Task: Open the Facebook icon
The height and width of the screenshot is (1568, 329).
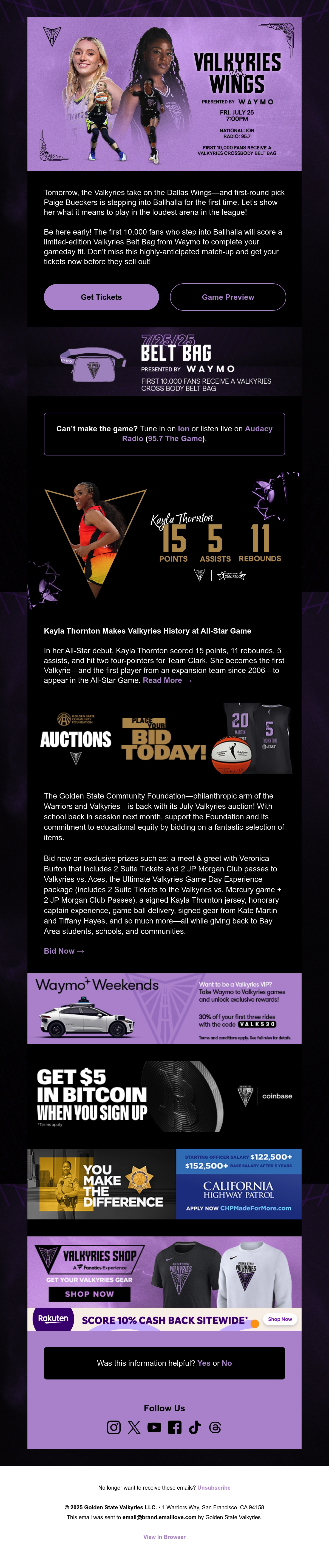Action: coord(175,1427)
